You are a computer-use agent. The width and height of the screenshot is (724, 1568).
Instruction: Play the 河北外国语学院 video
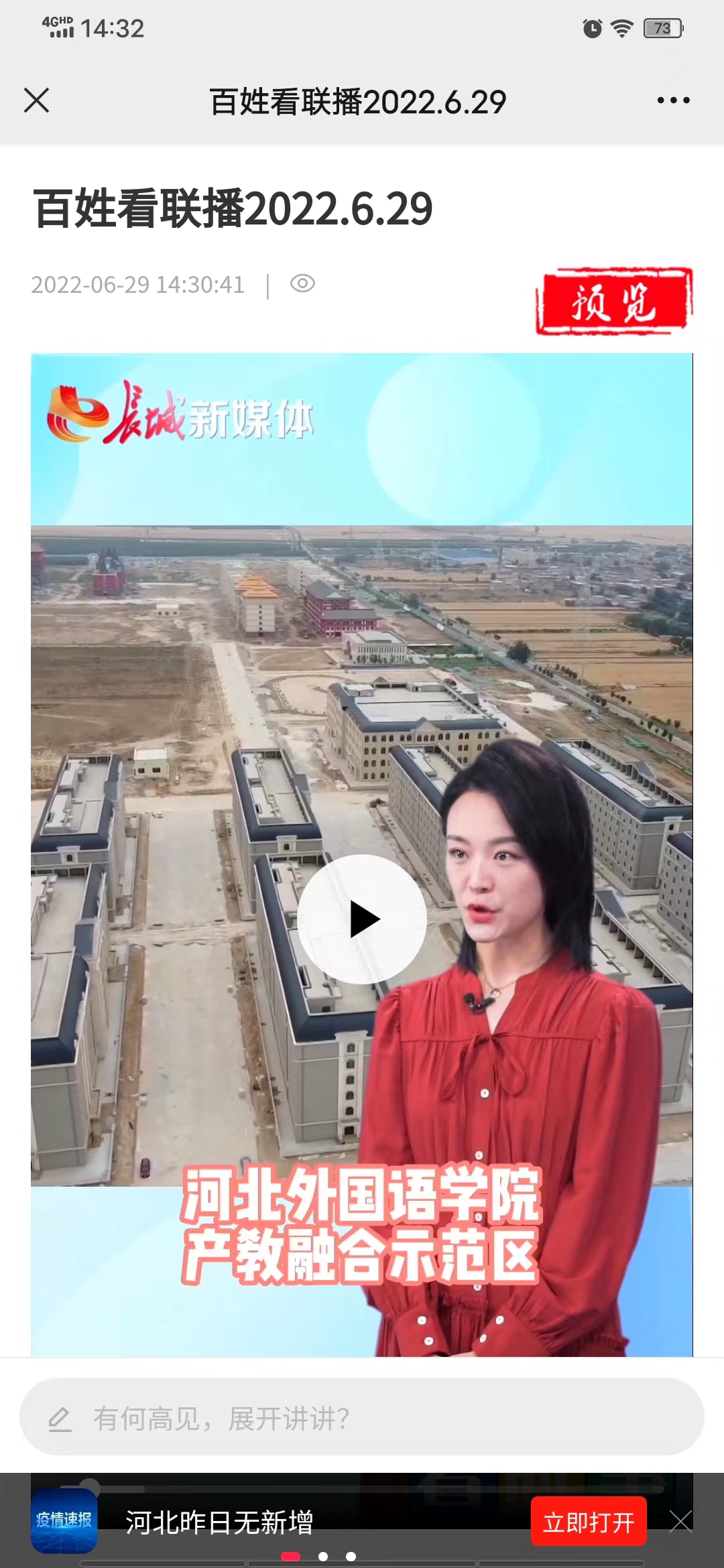(x=362, y=919)
